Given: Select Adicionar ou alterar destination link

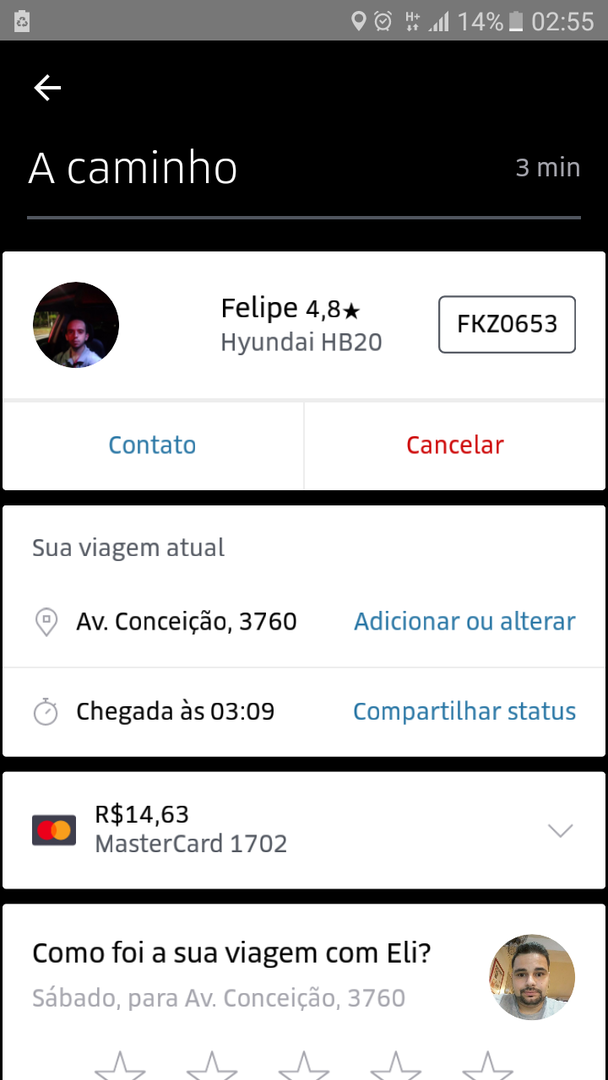Looking at the screenshot, I should 465,621.
